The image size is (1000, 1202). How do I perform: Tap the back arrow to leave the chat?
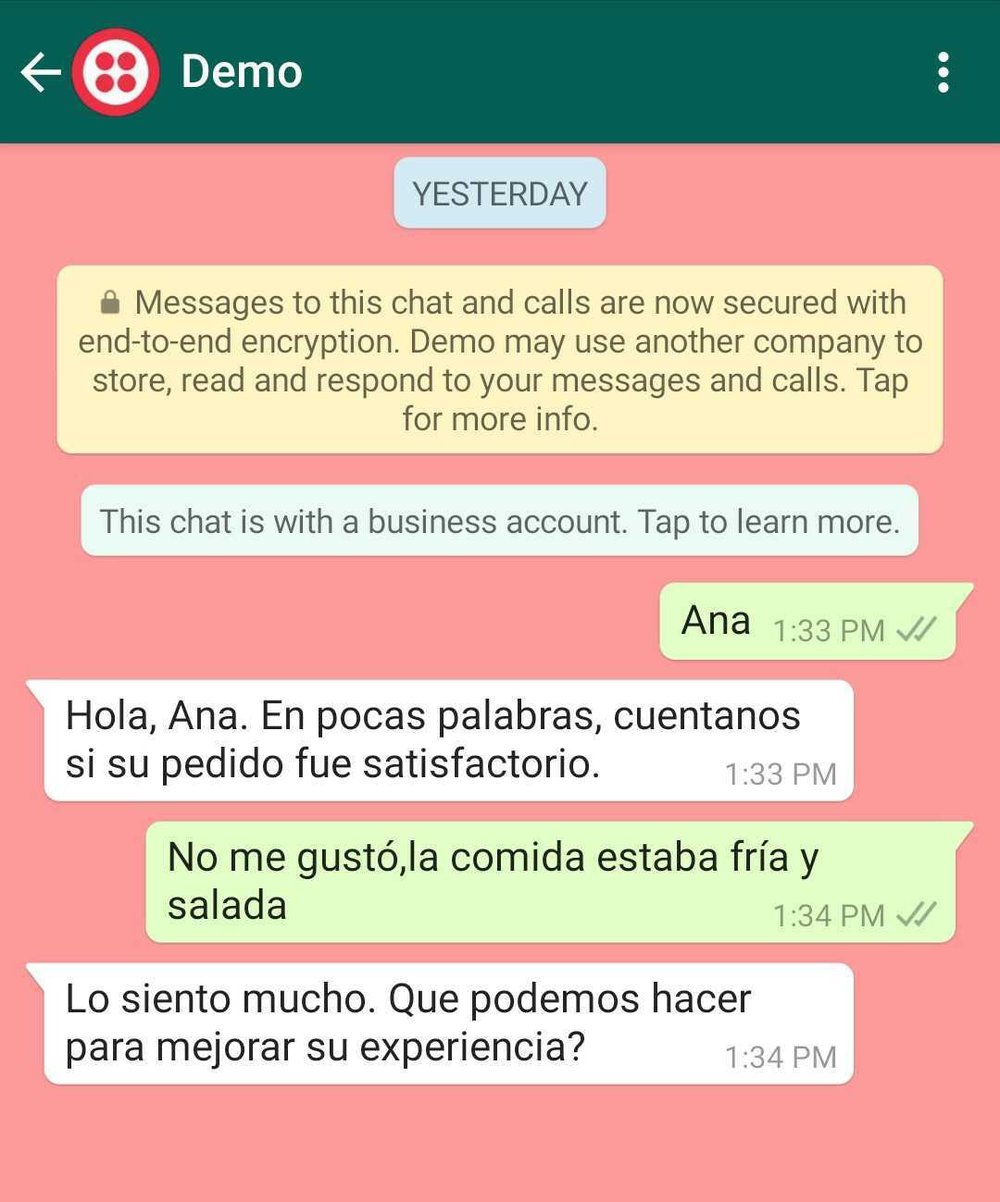pos(39,71)
